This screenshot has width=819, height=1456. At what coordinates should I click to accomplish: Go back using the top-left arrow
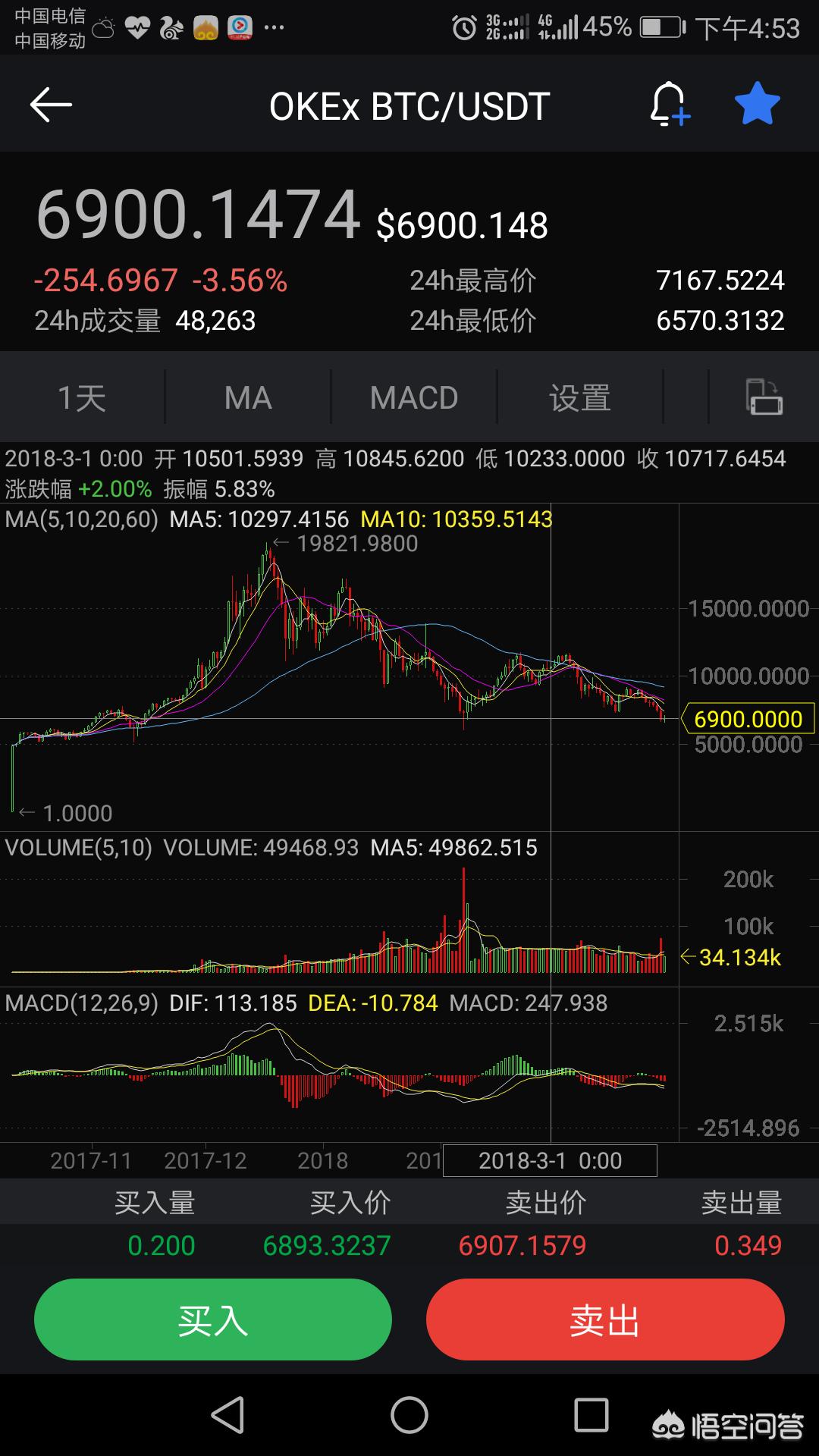point(51,105)
